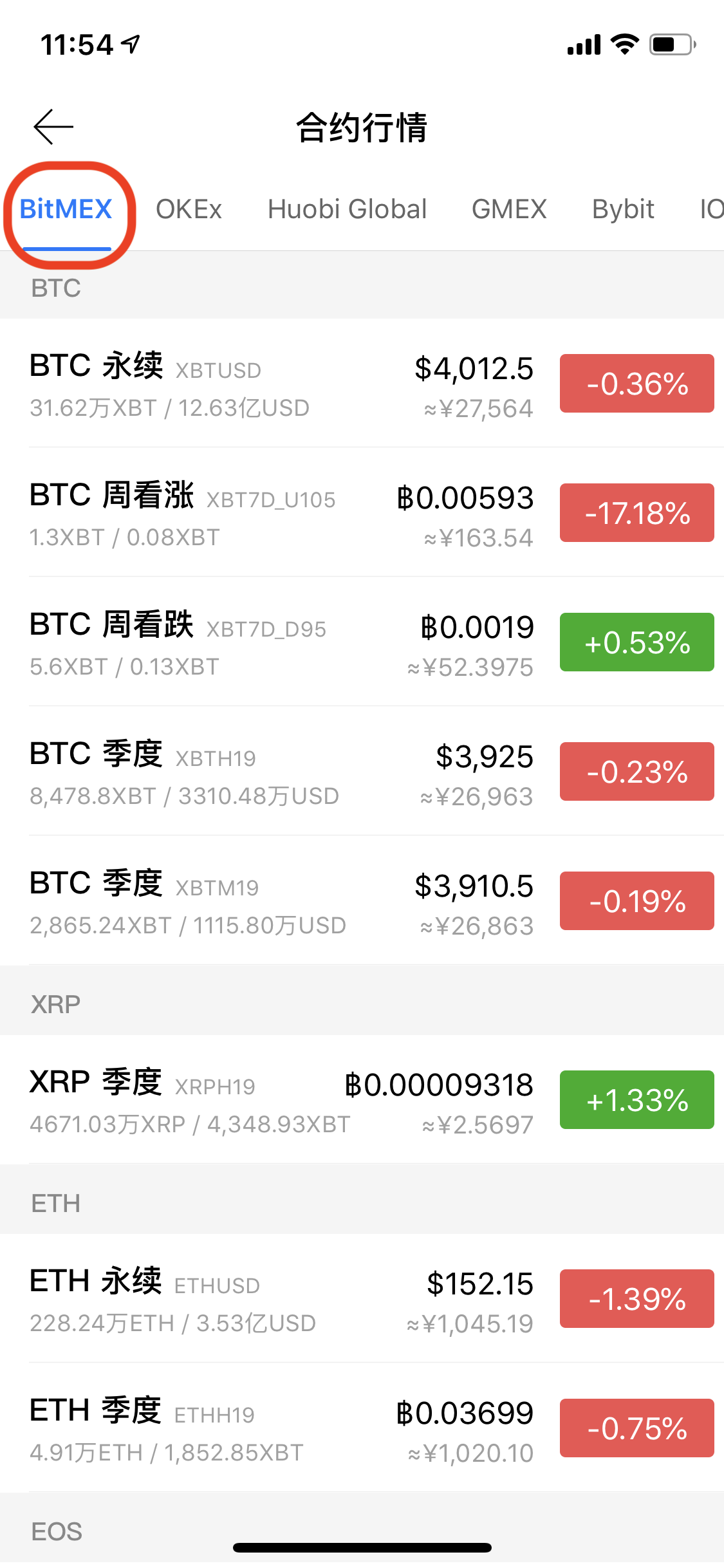This screenshot has width=724, height=1568.
Task: Open BTC 周看跌 XBT7D_D95 contract
Action: pos(362,642)
